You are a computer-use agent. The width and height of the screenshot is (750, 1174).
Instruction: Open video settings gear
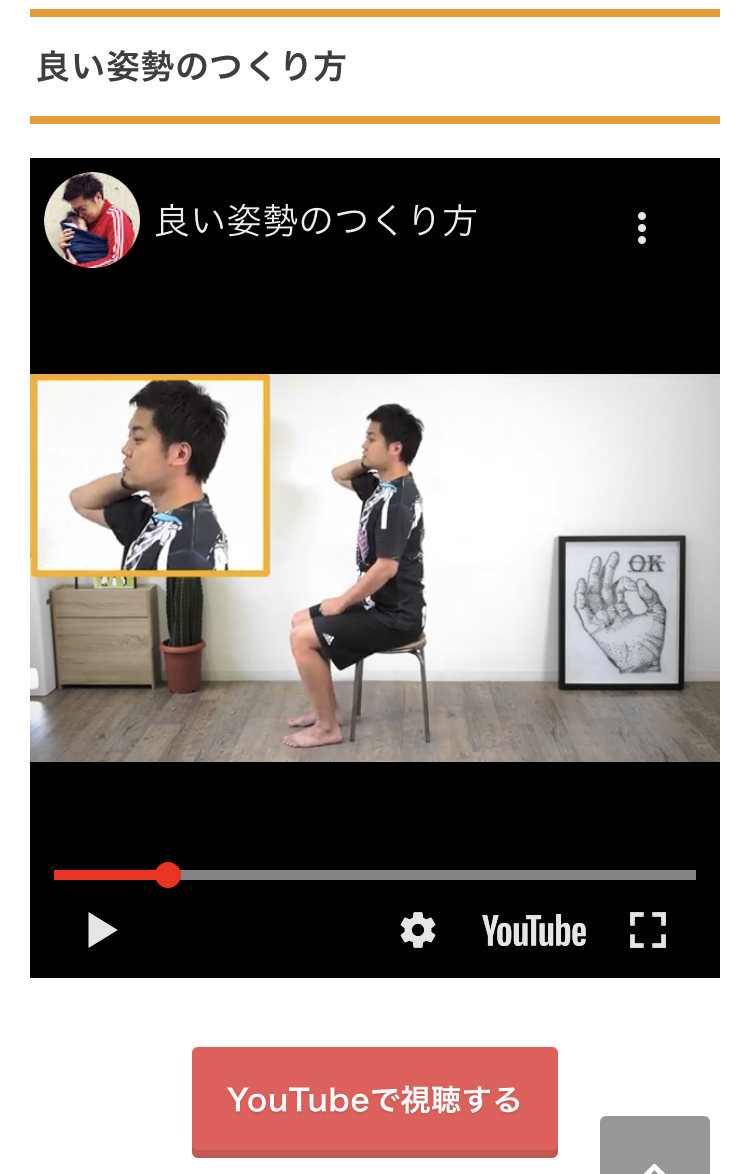click(x=418, y=930)
